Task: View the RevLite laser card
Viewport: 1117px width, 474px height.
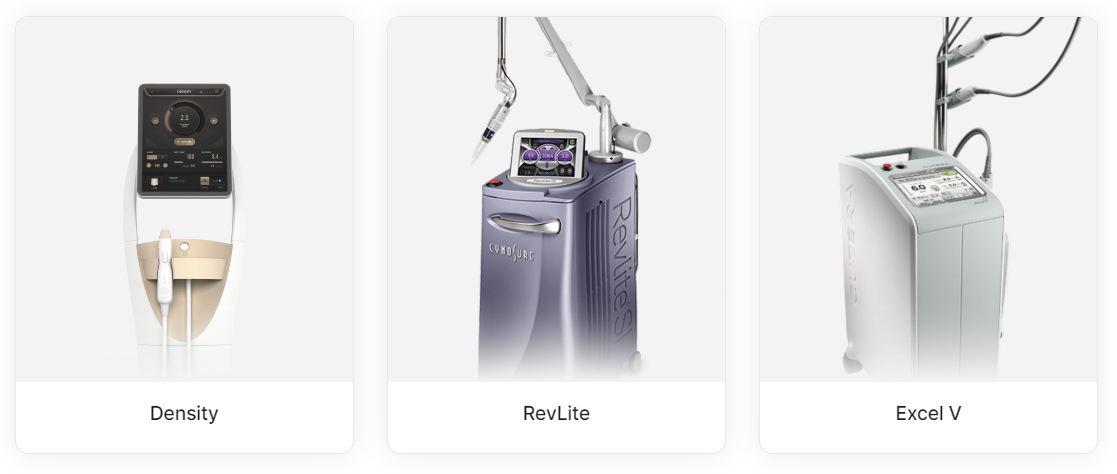Action: click(556, 235)
